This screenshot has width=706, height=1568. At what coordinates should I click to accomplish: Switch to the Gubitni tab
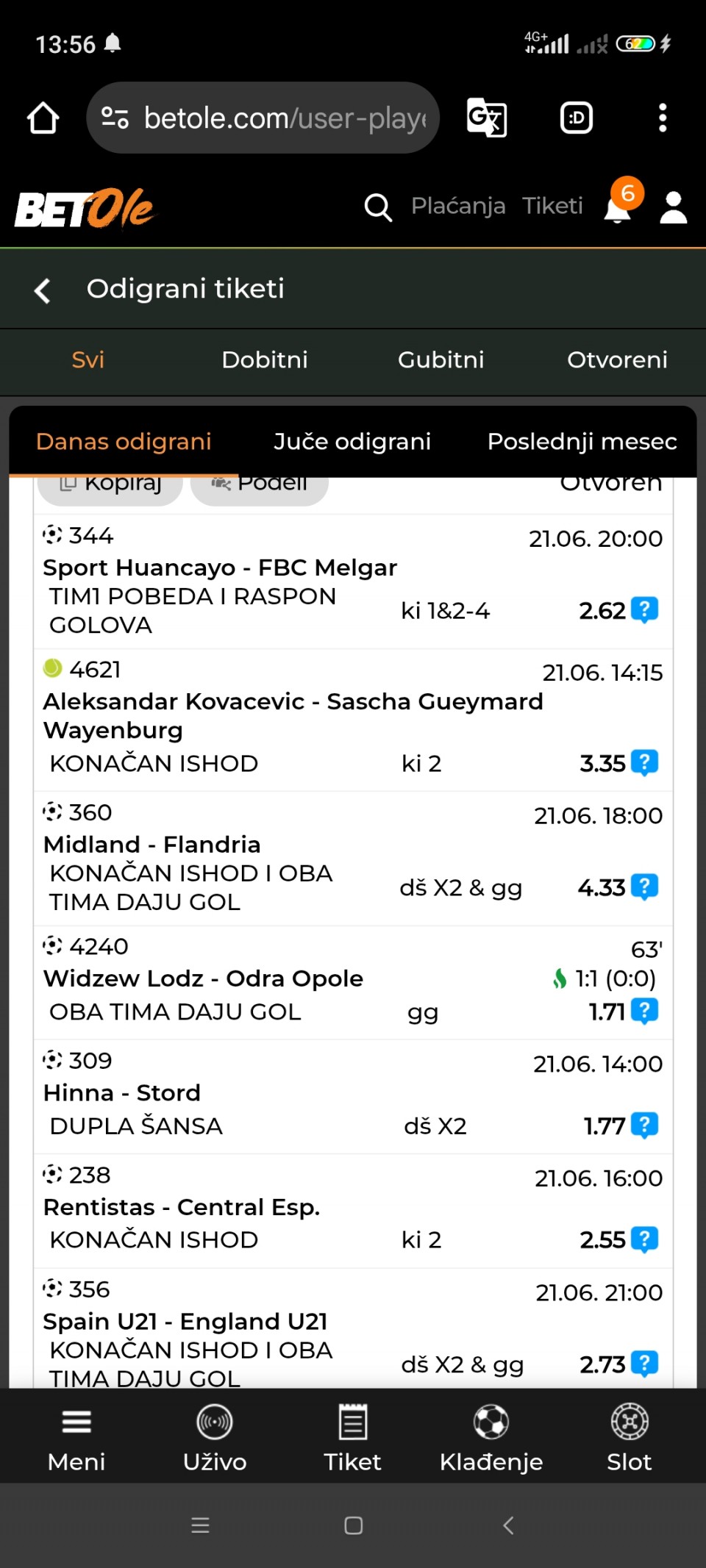(x=441, y=359)
